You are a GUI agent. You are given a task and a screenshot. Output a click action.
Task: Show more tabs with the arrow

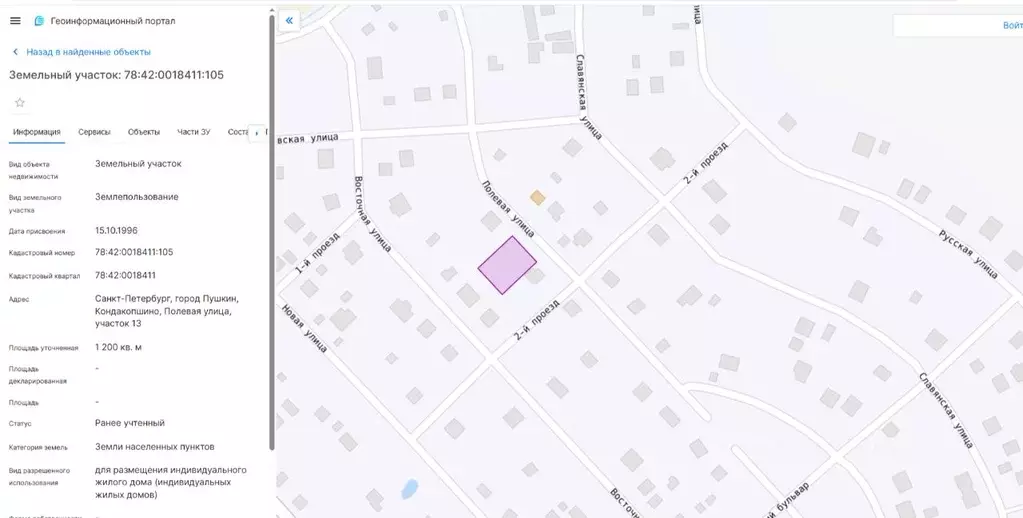(257, 133)
